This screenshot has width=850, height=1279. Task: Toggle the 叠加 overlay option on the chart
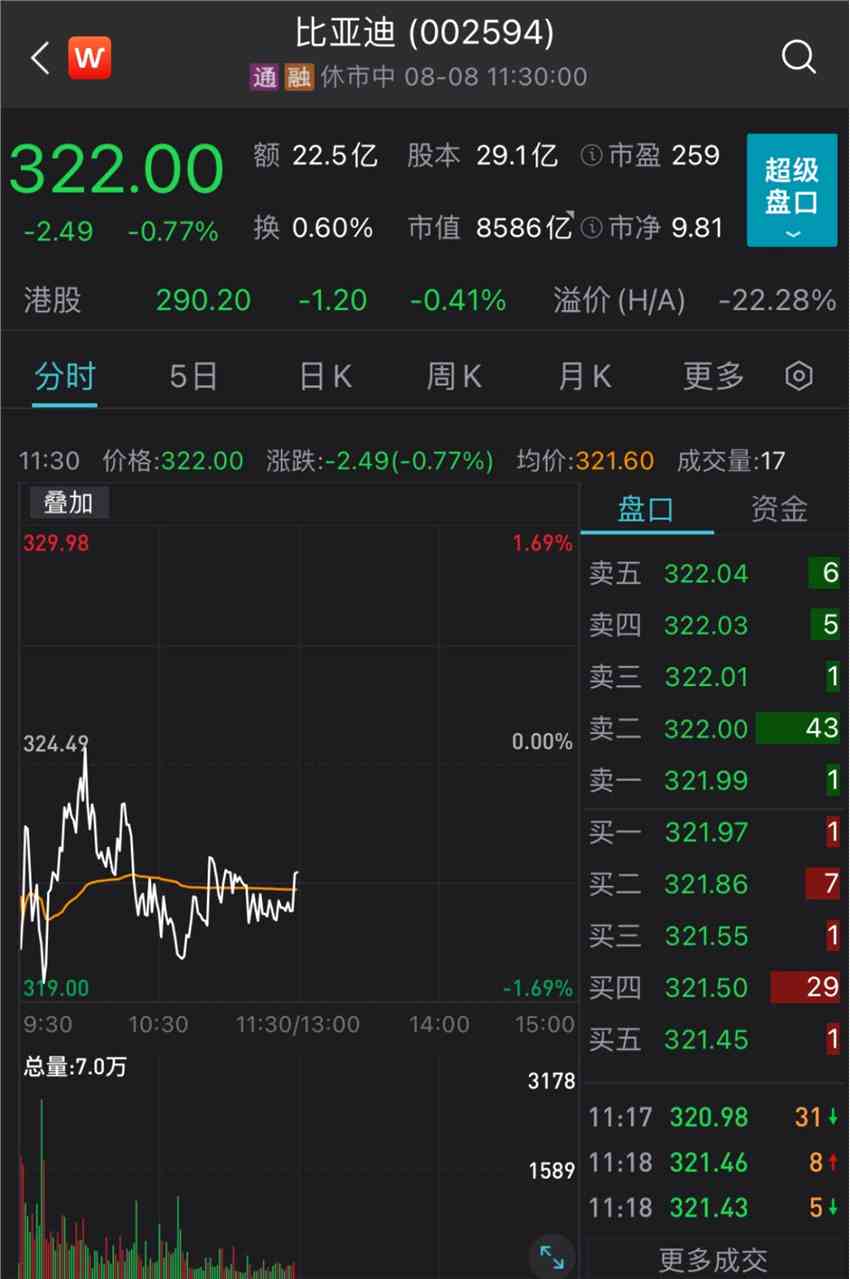(67, 503)
